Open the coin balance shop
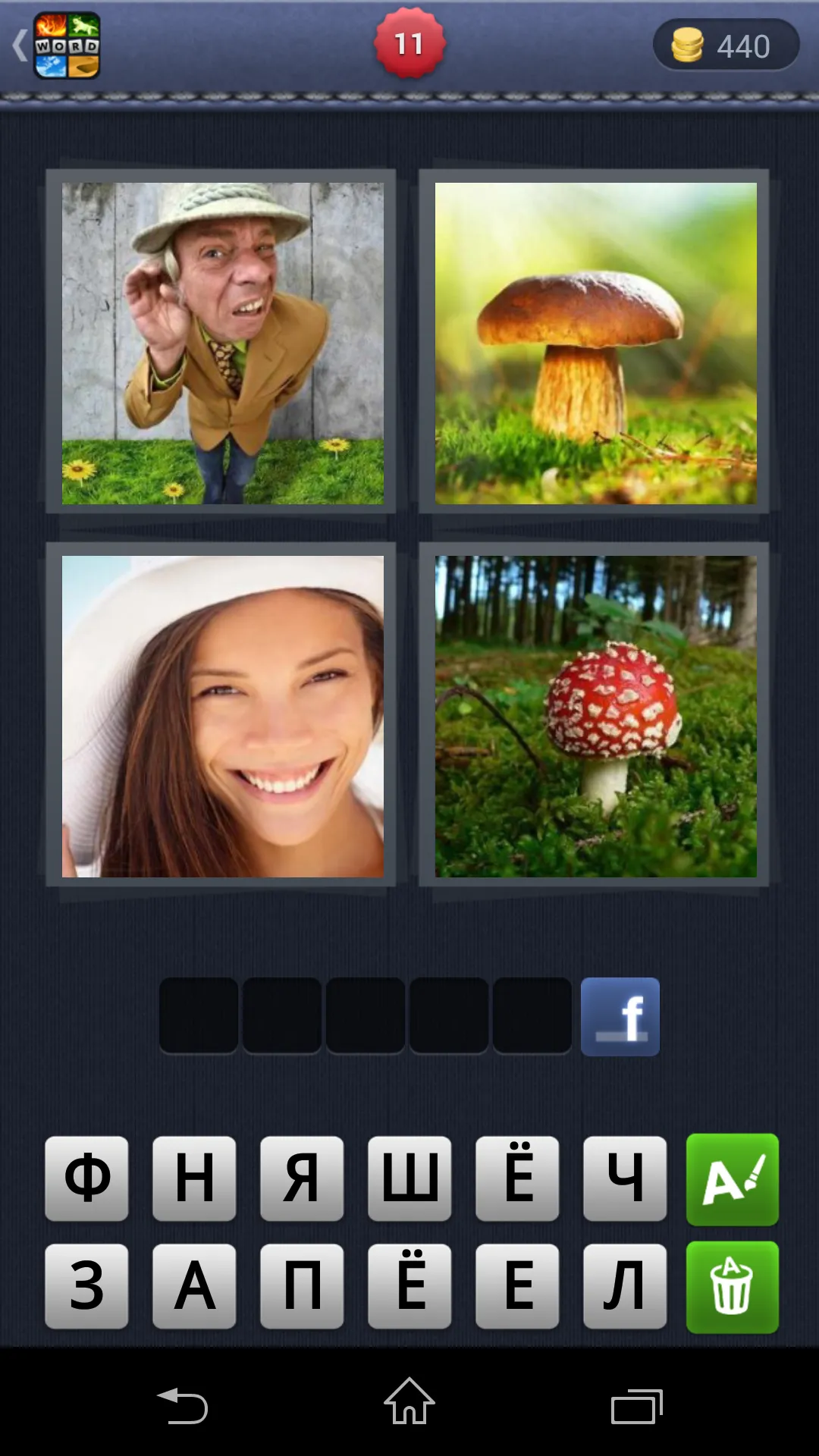Image resolution: width=819 pixels, height=1456 pixels. pyautogui.click(x=726, y=45)
